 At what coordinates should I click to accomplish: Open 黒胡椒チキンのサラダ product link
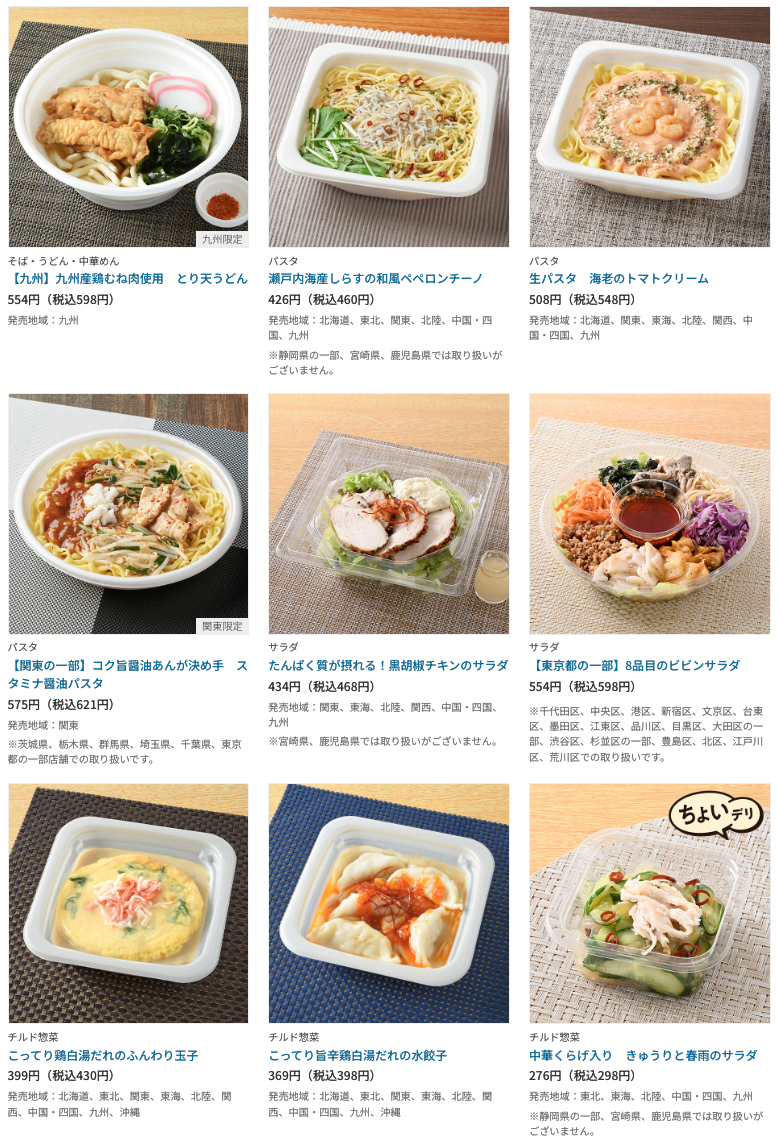pos(388,665)
